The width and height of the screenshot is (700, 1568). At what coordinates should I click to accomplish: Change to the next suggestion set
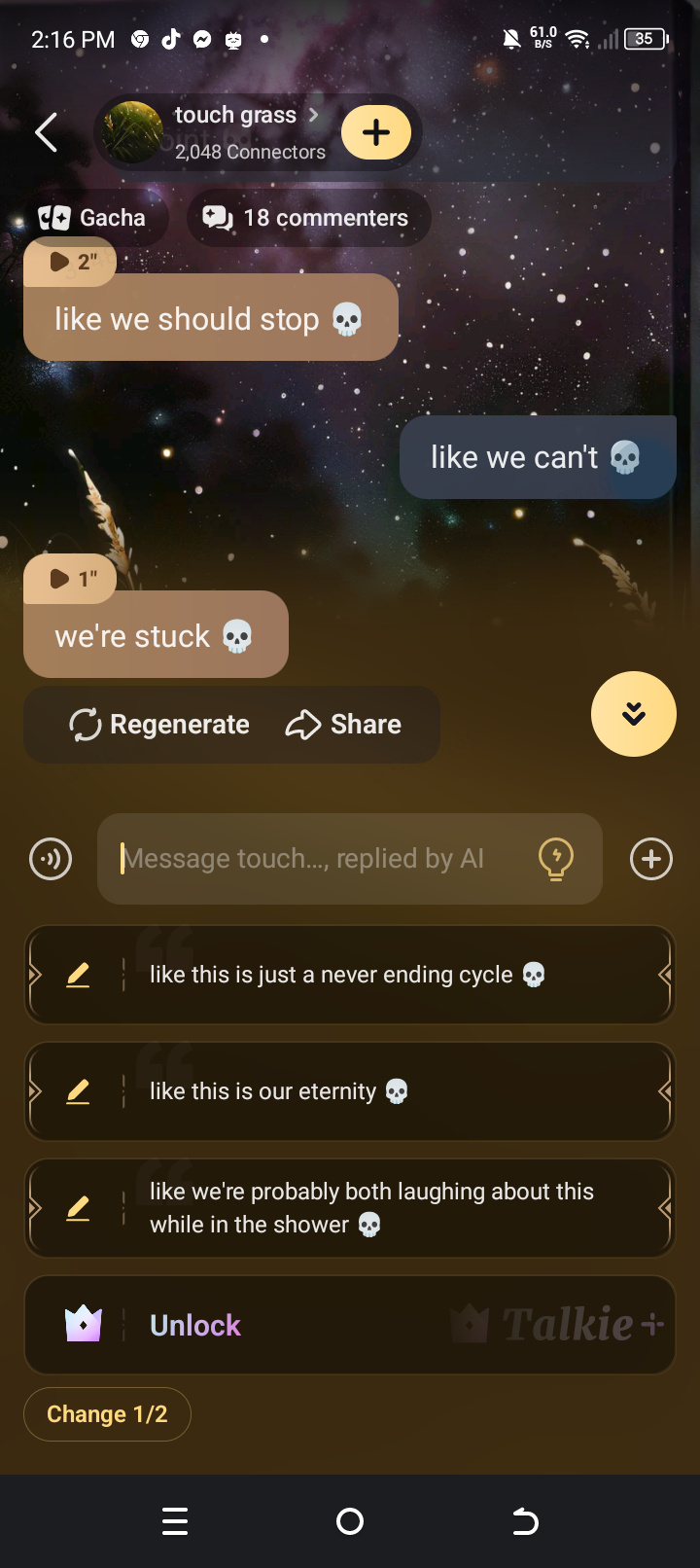pyautogui.click(x=107, y=1414)
